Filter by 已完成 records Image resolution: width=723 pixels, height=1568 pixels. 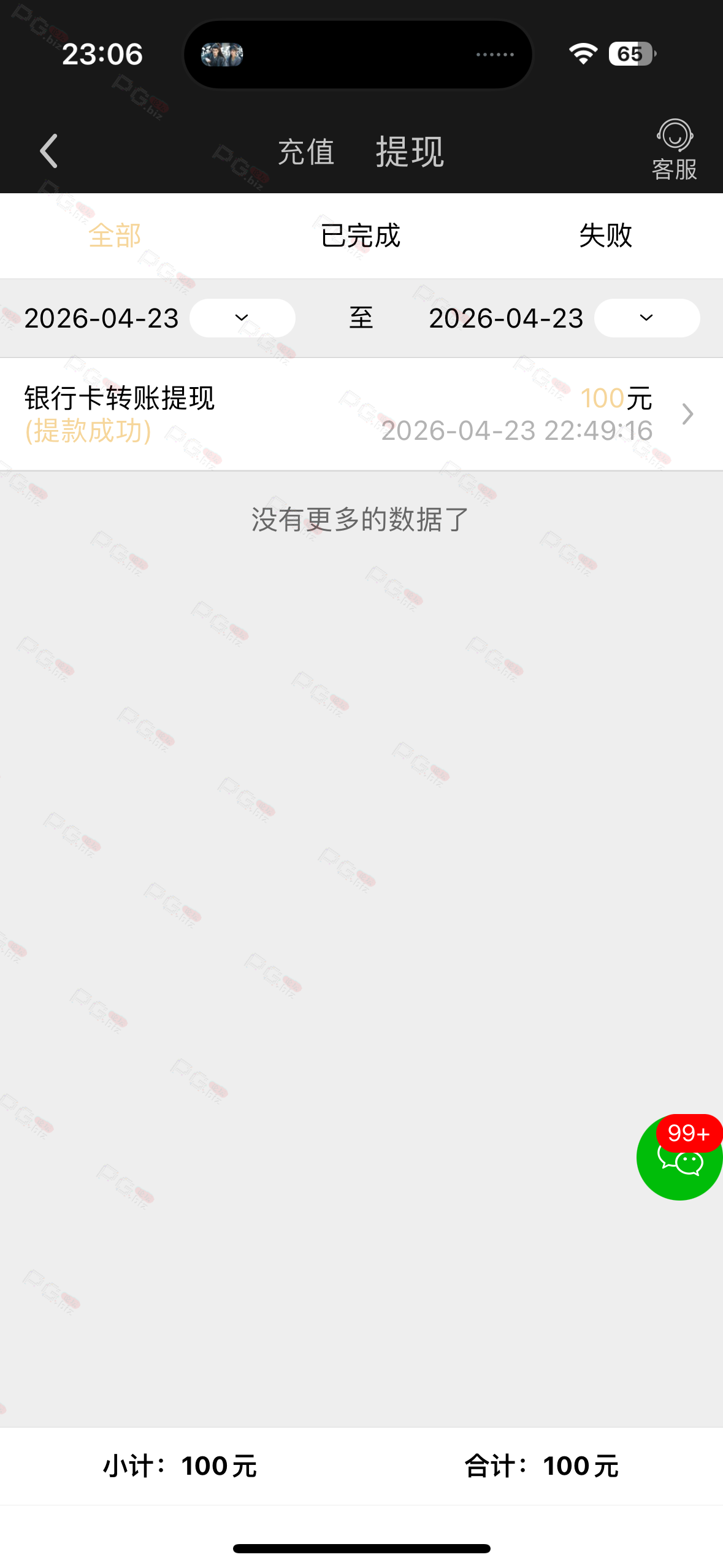click(x=361, y=236)
